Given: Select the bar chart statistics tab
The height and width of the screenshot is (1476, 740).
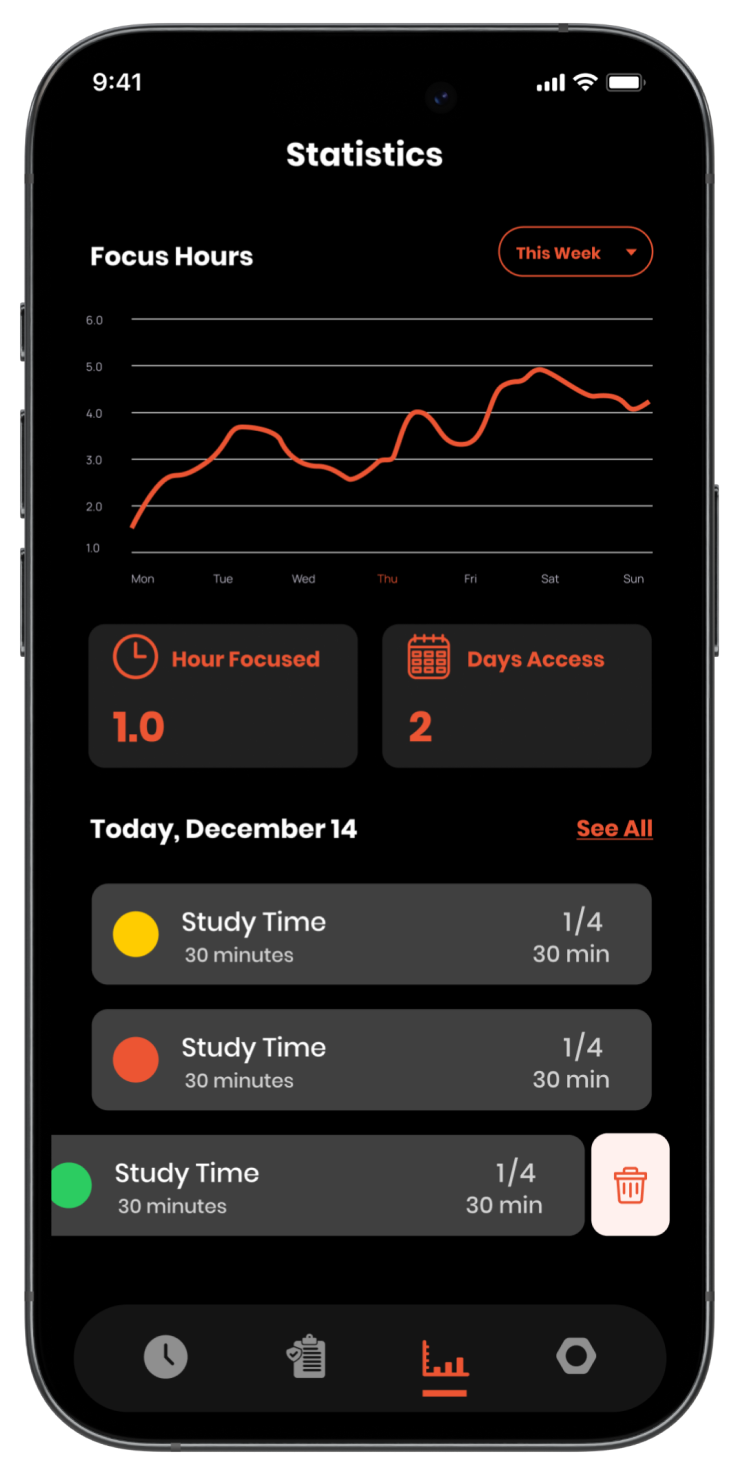Looking at the screenshot, I should (x=444, y=1361).
